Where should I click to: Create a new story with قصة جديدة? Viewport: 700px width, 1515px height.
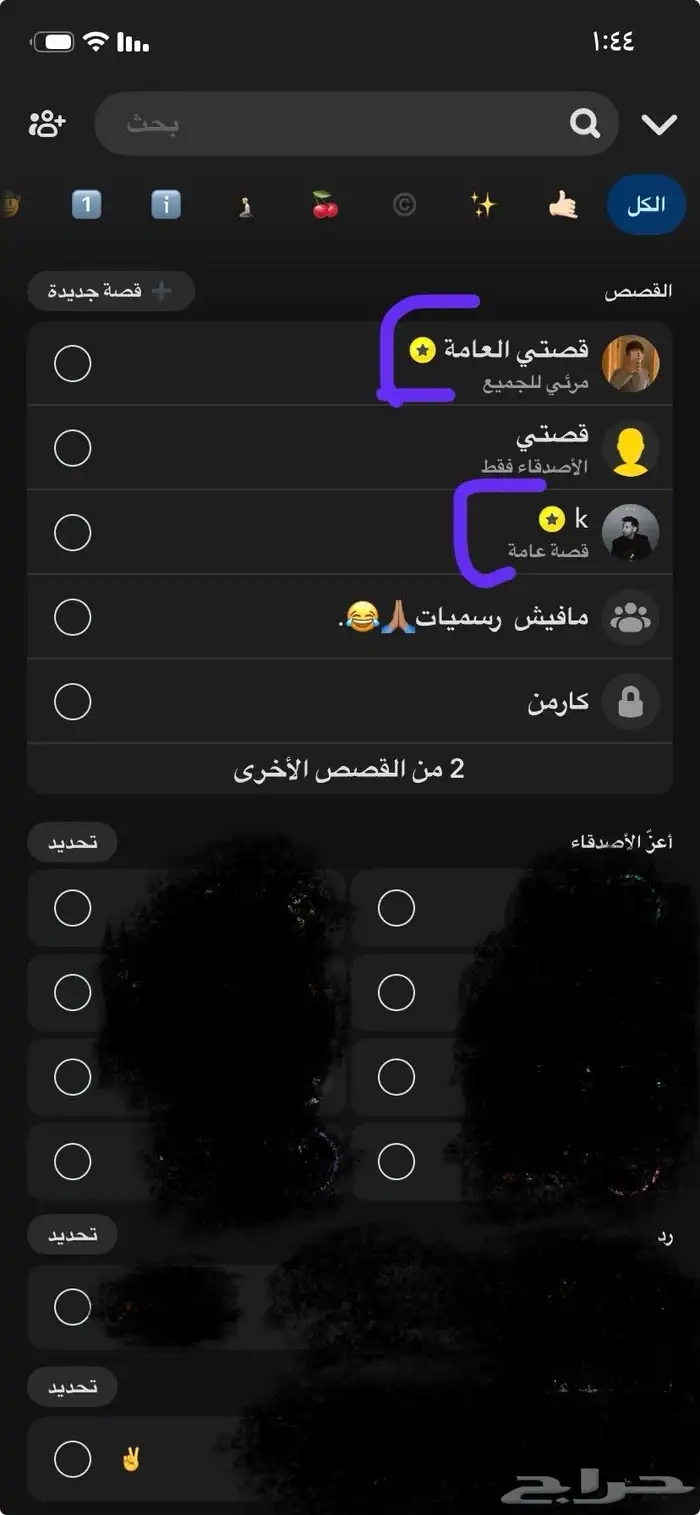tap(111, 291)
